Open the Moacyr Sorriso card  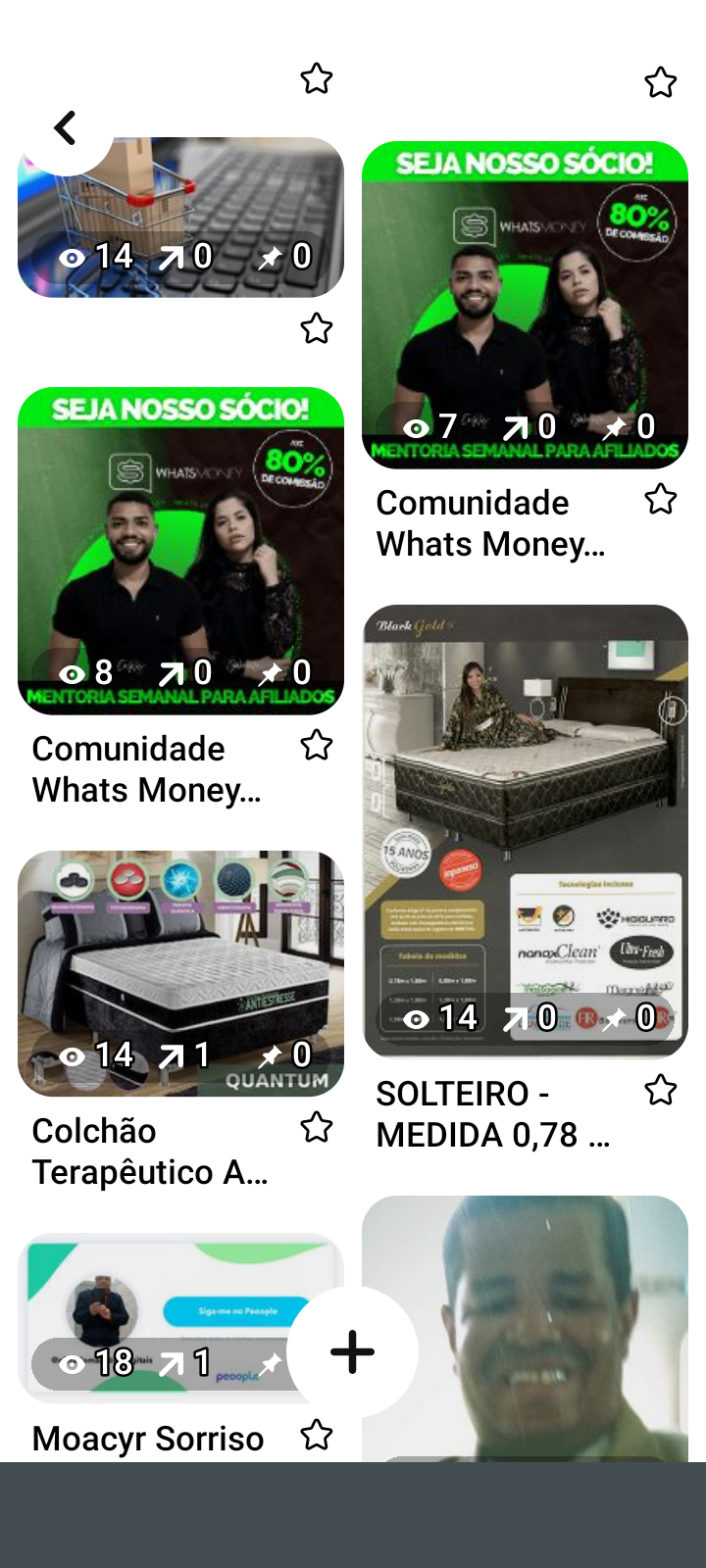tap(157, 1315)
